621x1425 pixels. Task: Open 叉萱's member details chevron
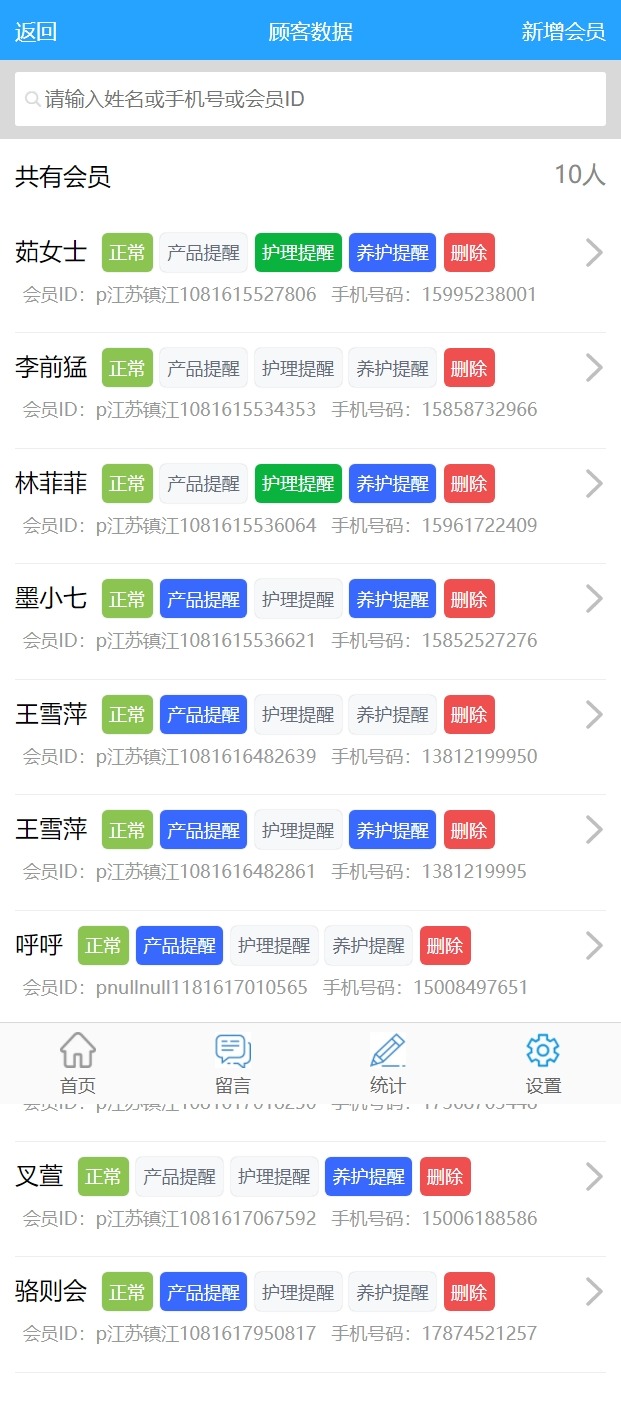(x=594, y=1177)
